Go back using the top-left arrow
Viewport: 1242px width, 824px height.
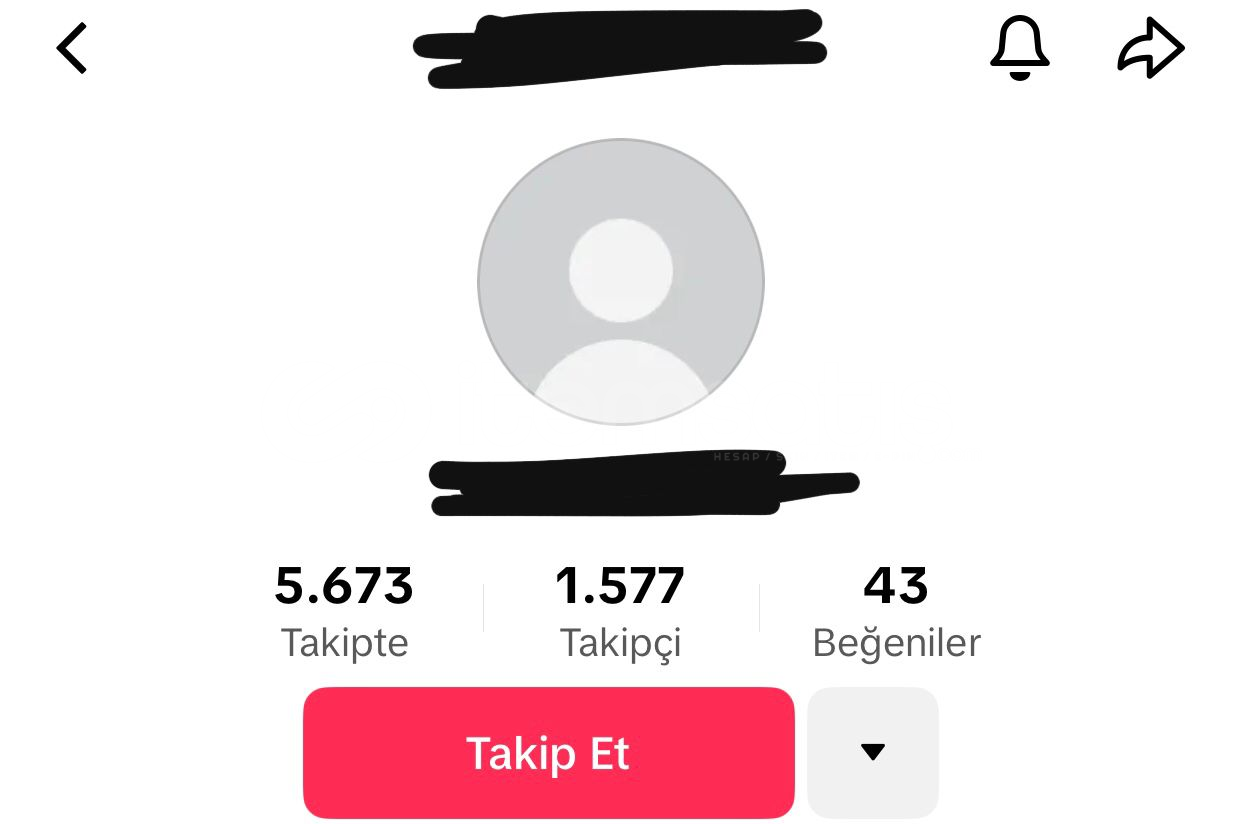tap(72, 48)
